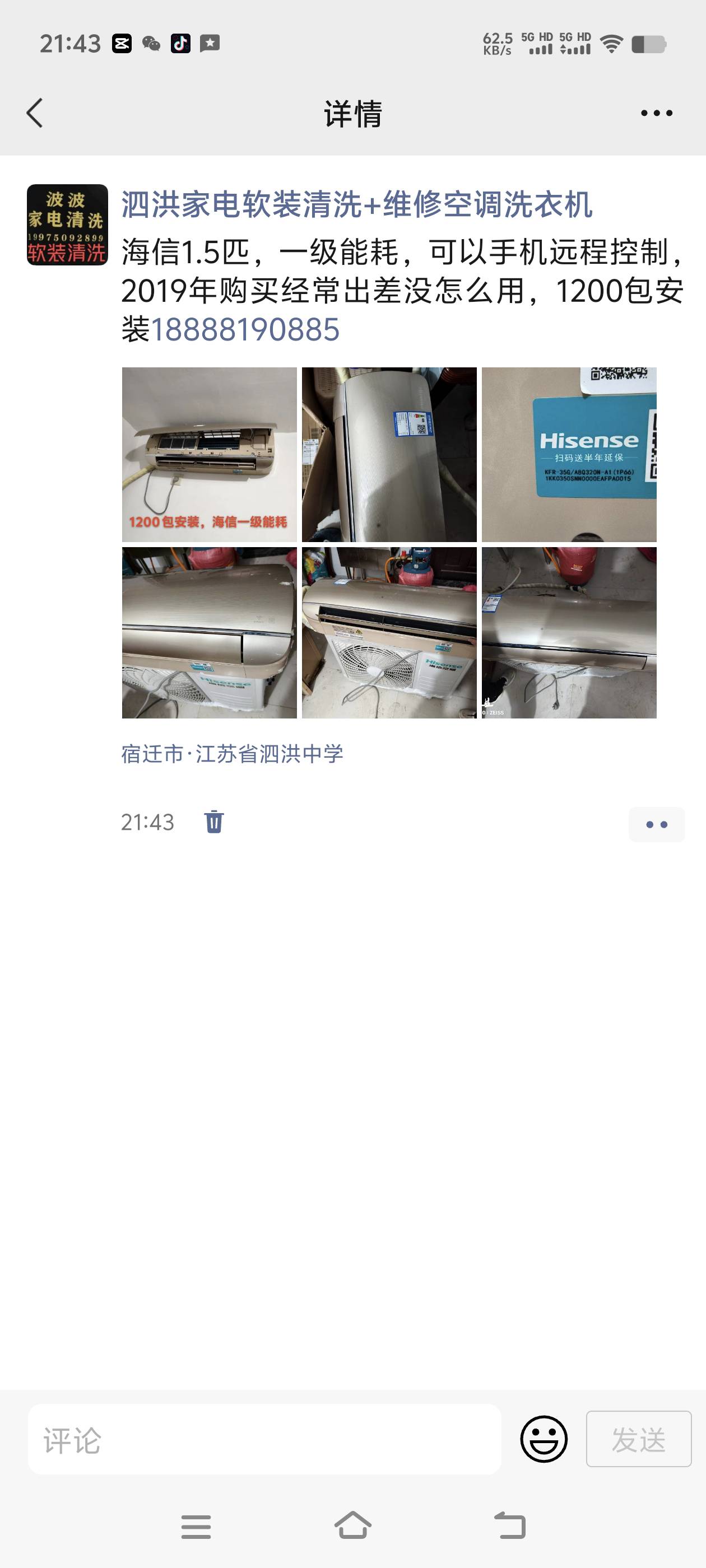This screenshot has width=706, height=1568.
Task: Open the 波波家电清洗 profile avatar
Action: [x=67, y=225]
